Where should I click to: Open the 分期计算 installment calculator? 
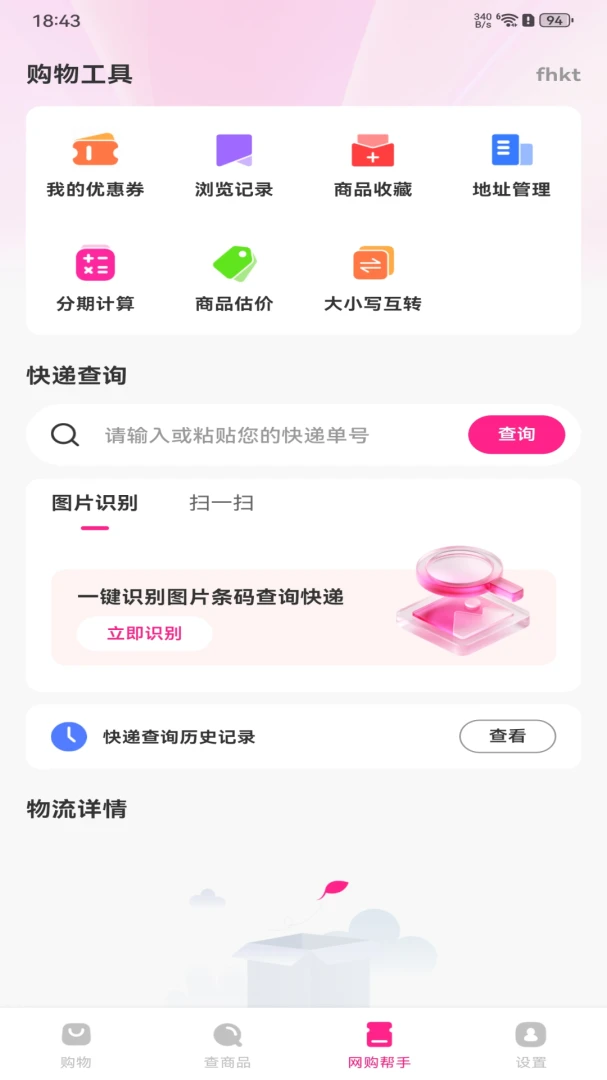(95, 279)
